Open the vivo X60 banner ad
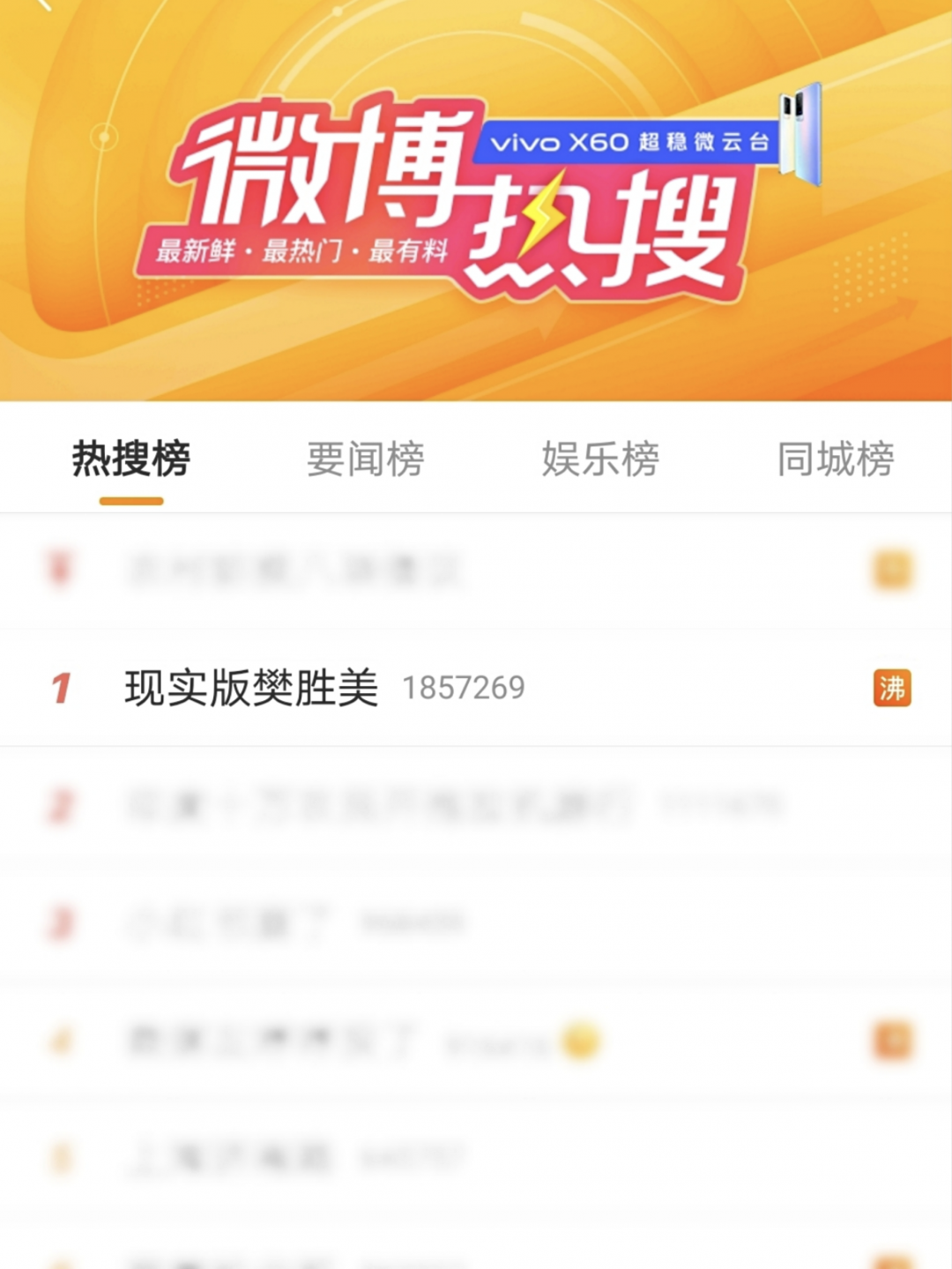Image resolution: width=952 pixels, height=1269 pixels. pos(628,142)
